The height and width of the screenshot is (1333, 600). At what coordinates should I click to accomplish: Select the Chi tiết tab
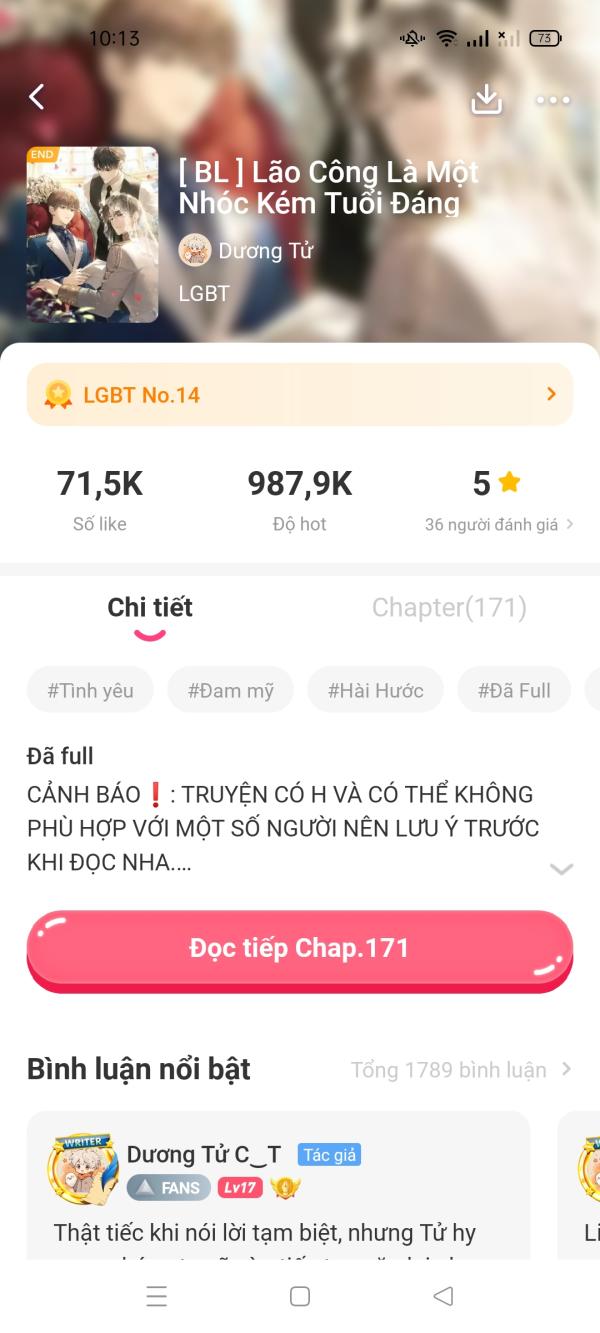[x=150, y=607]
